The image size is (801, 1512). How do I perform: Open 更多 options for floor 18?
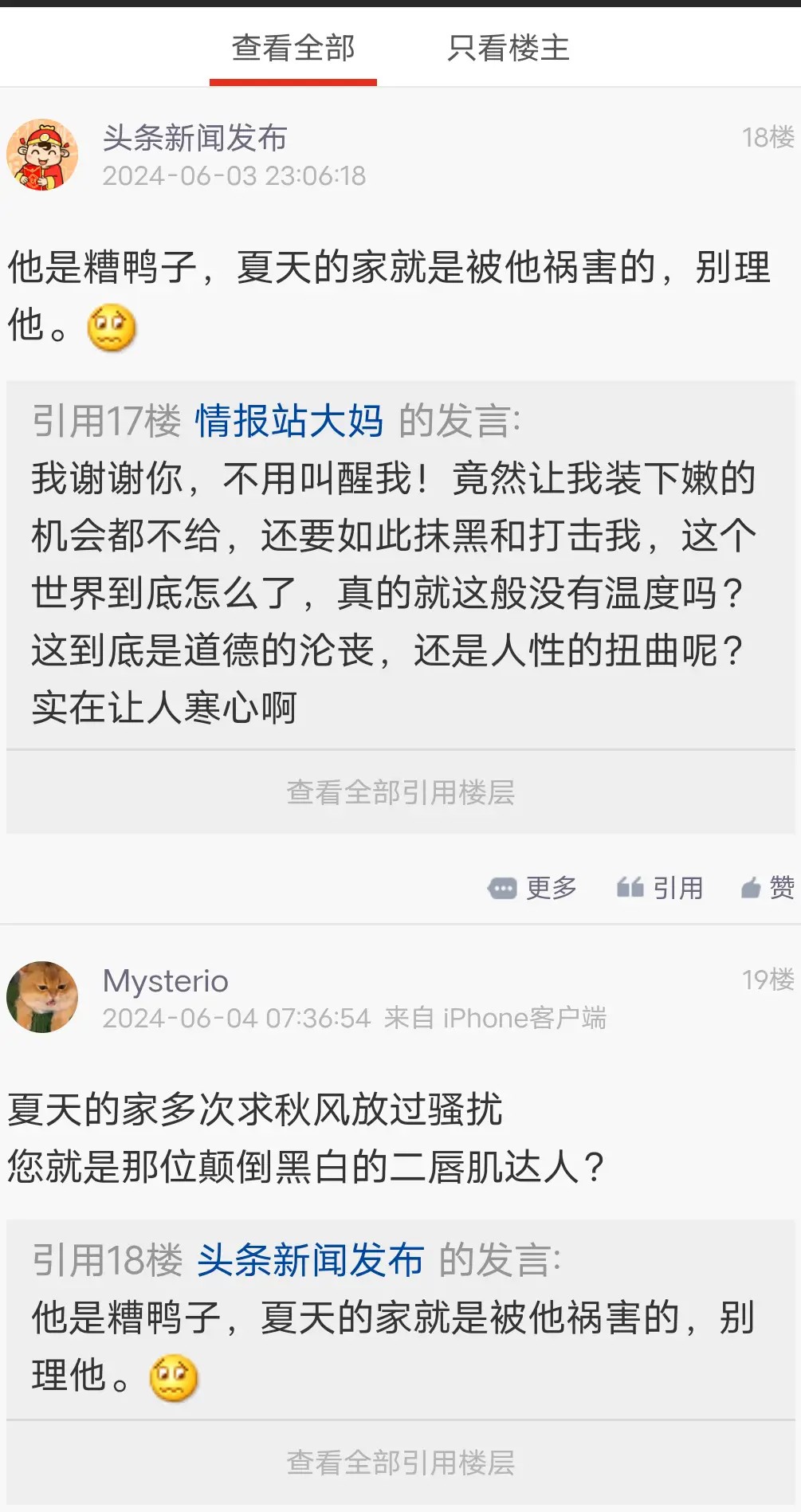tap(532, 887)
